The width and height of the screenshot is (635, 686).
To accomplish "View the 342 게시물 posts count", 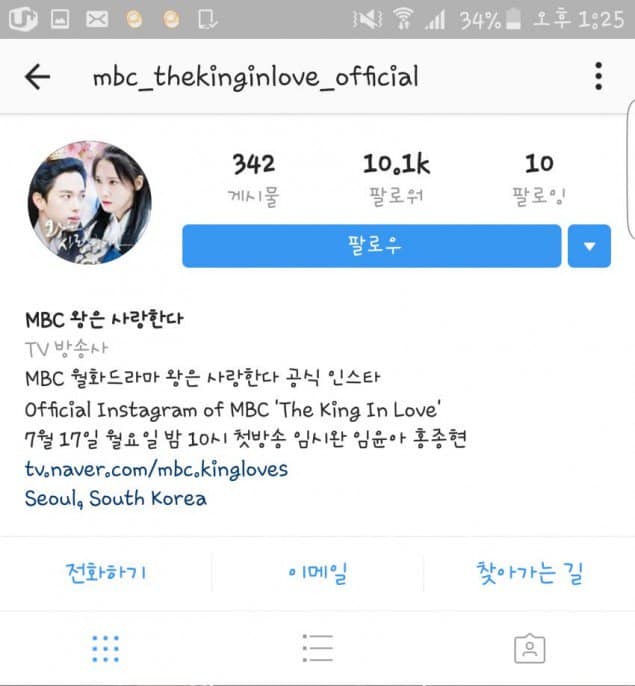I will [x=253, y=178].
